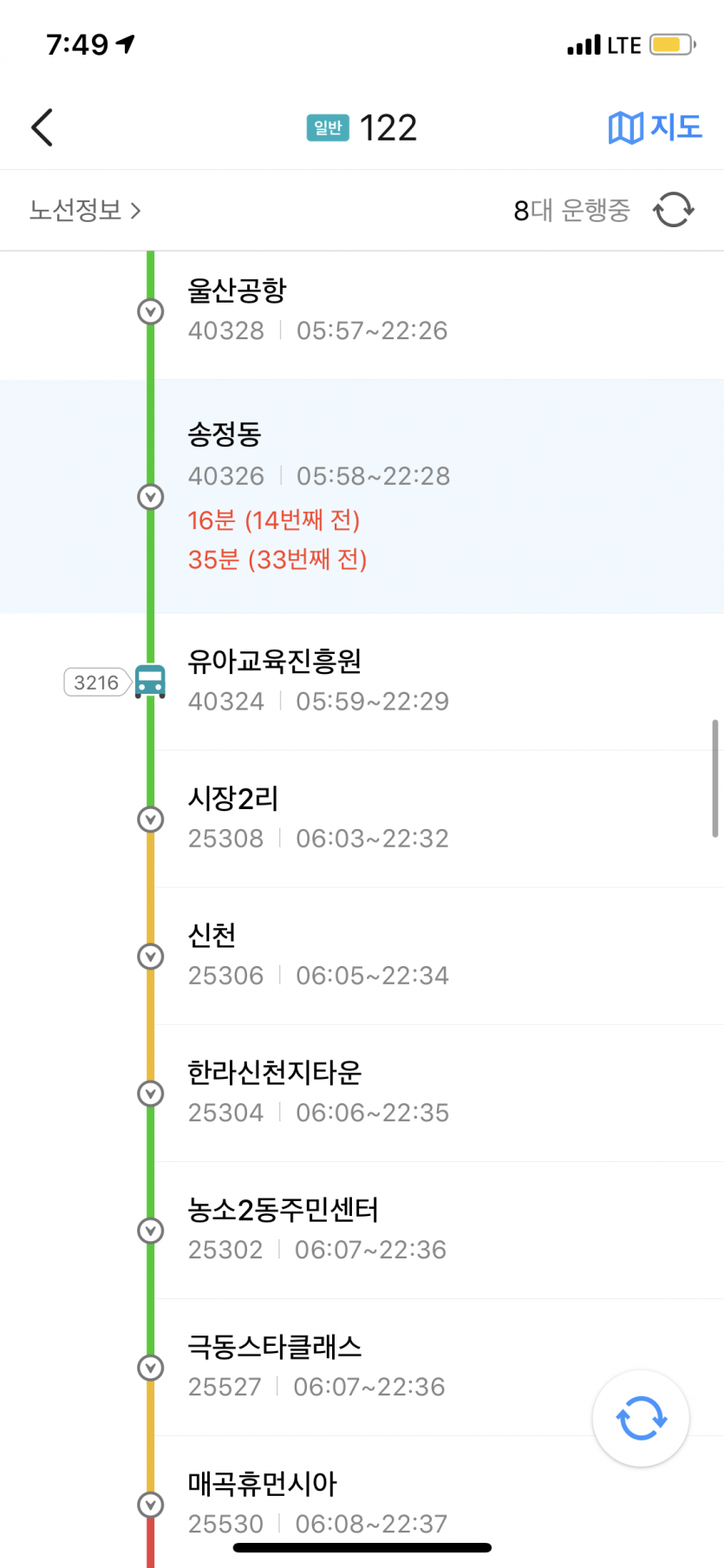Open the 지도 map view
This screenshot has height=1568, width=724.
[x=655, y=127]
